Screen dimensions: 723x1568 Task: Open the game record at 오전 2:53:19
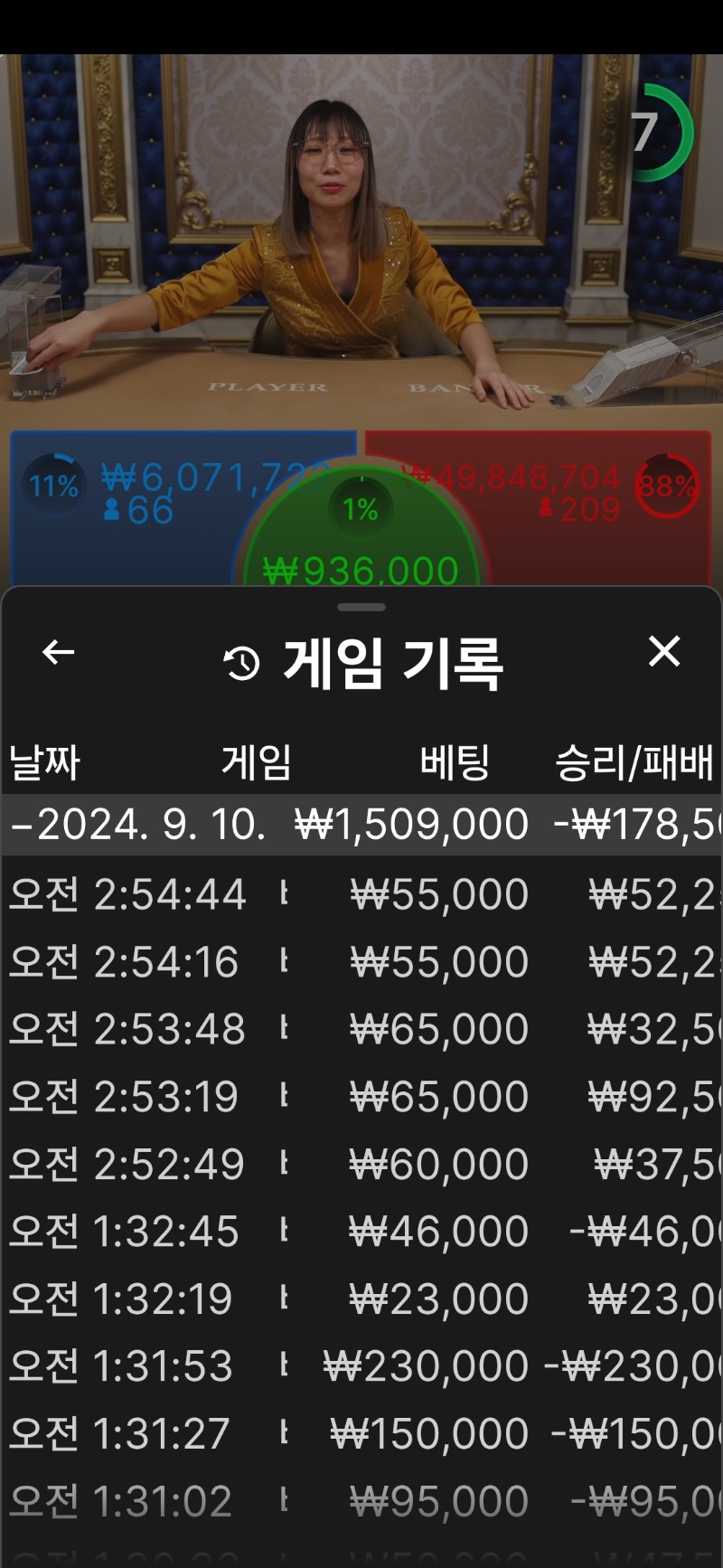tap(361, 1096)
